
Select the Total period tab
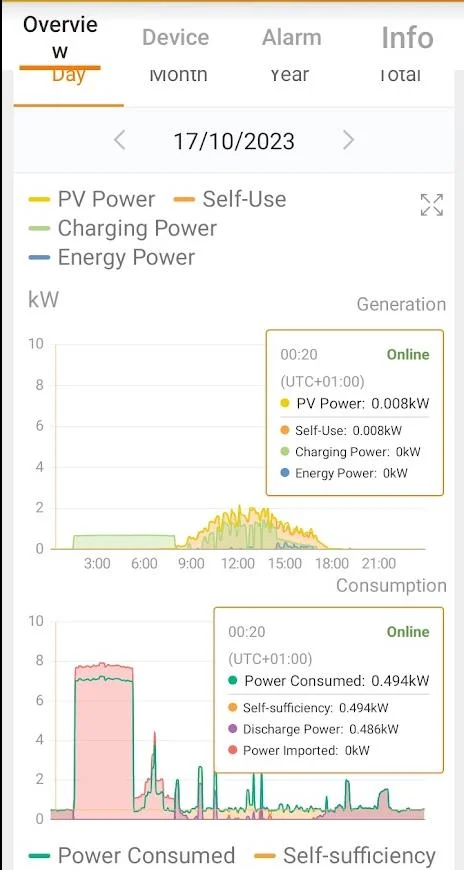click(400, 75)
